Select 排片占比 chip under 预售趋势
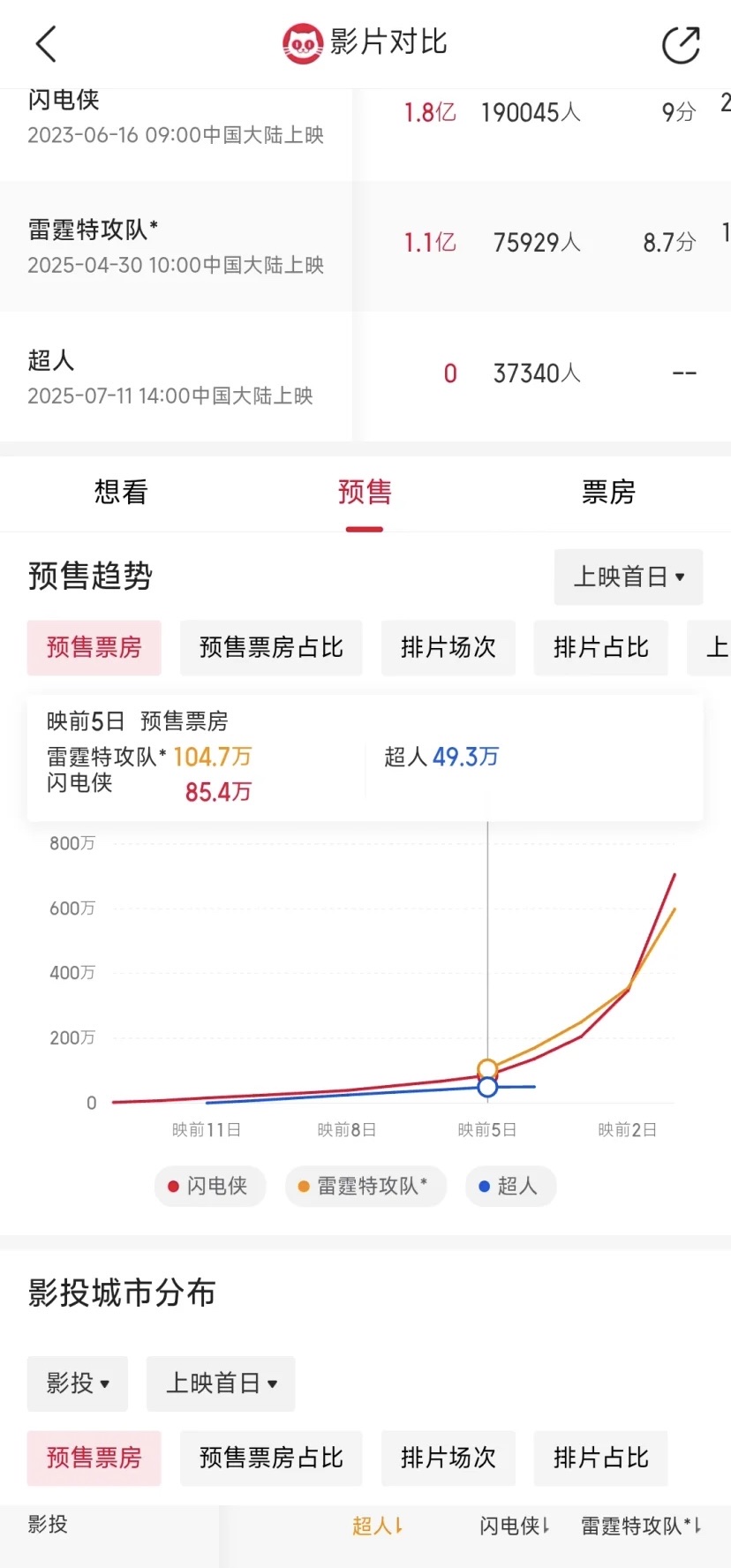Screen dimensions: 731x1568 [x=601, y=648]
